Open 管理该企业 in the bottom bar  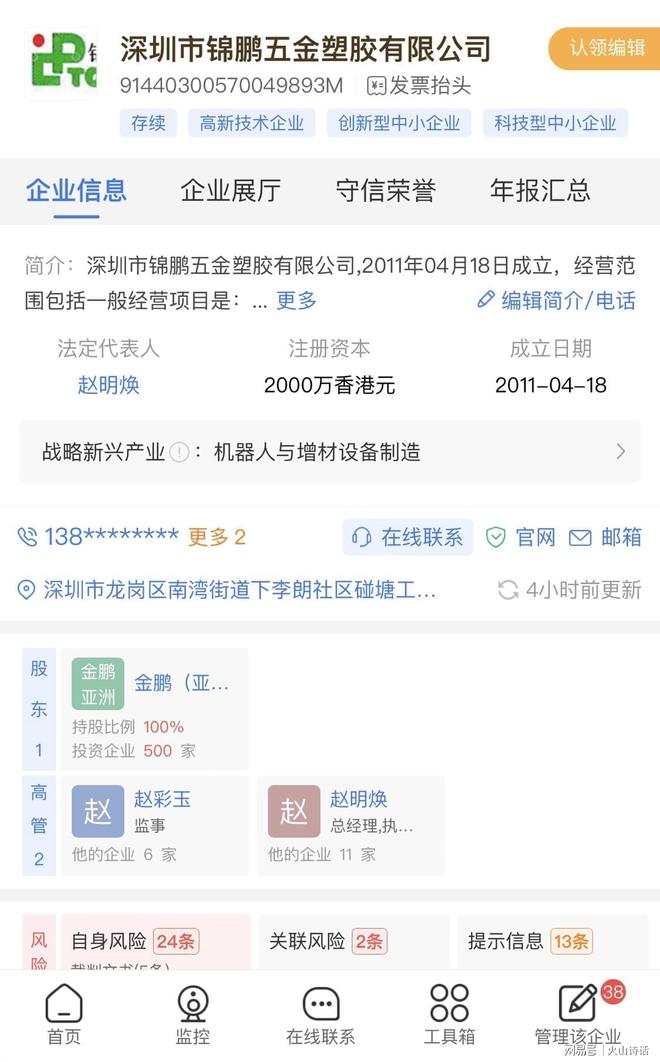coord(578,1013)
